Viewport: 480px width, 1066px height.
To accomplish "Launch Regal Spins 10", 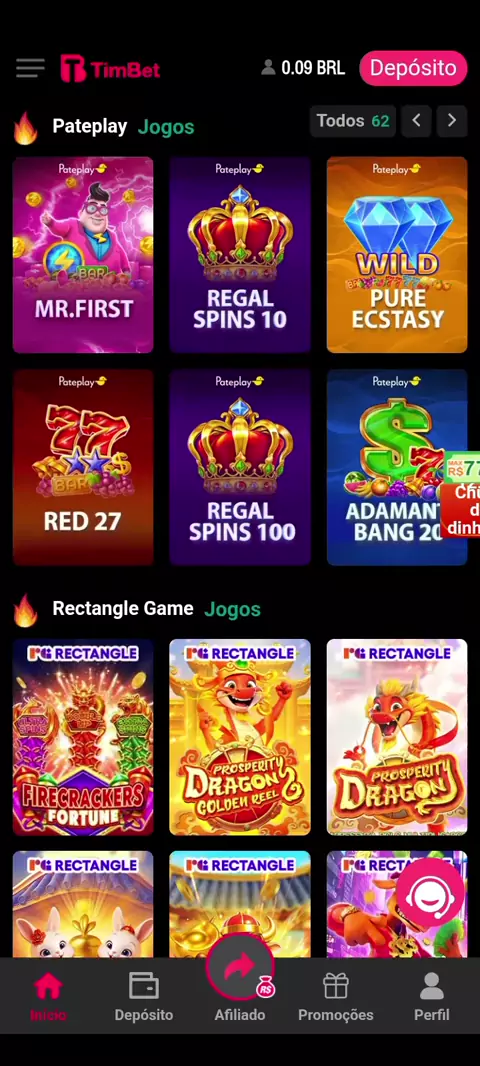I will coord(240,255).
